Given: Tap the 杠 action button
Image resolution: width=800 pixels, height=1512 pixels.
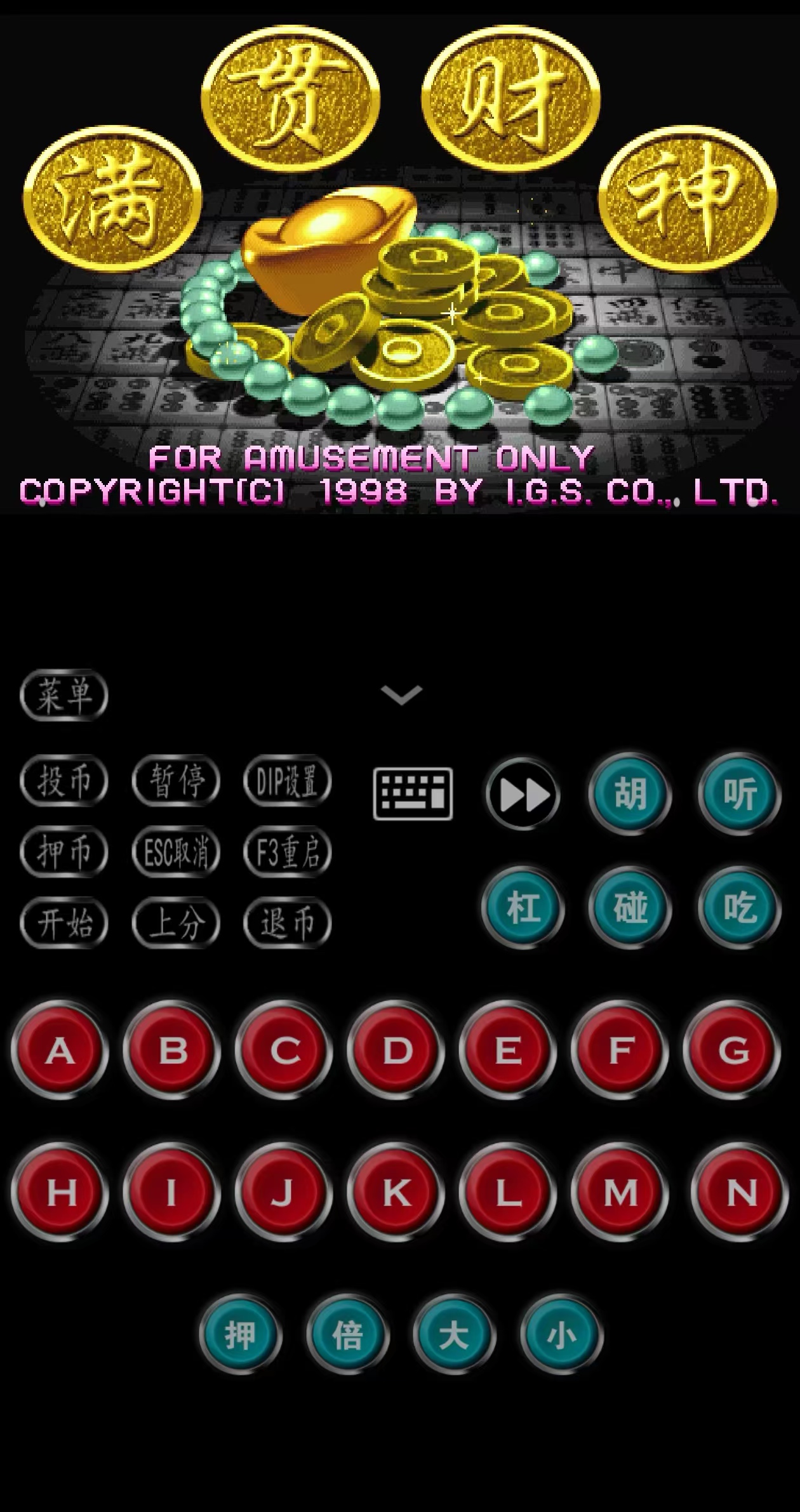Looking at the screenshot, I should coord(523,906).
